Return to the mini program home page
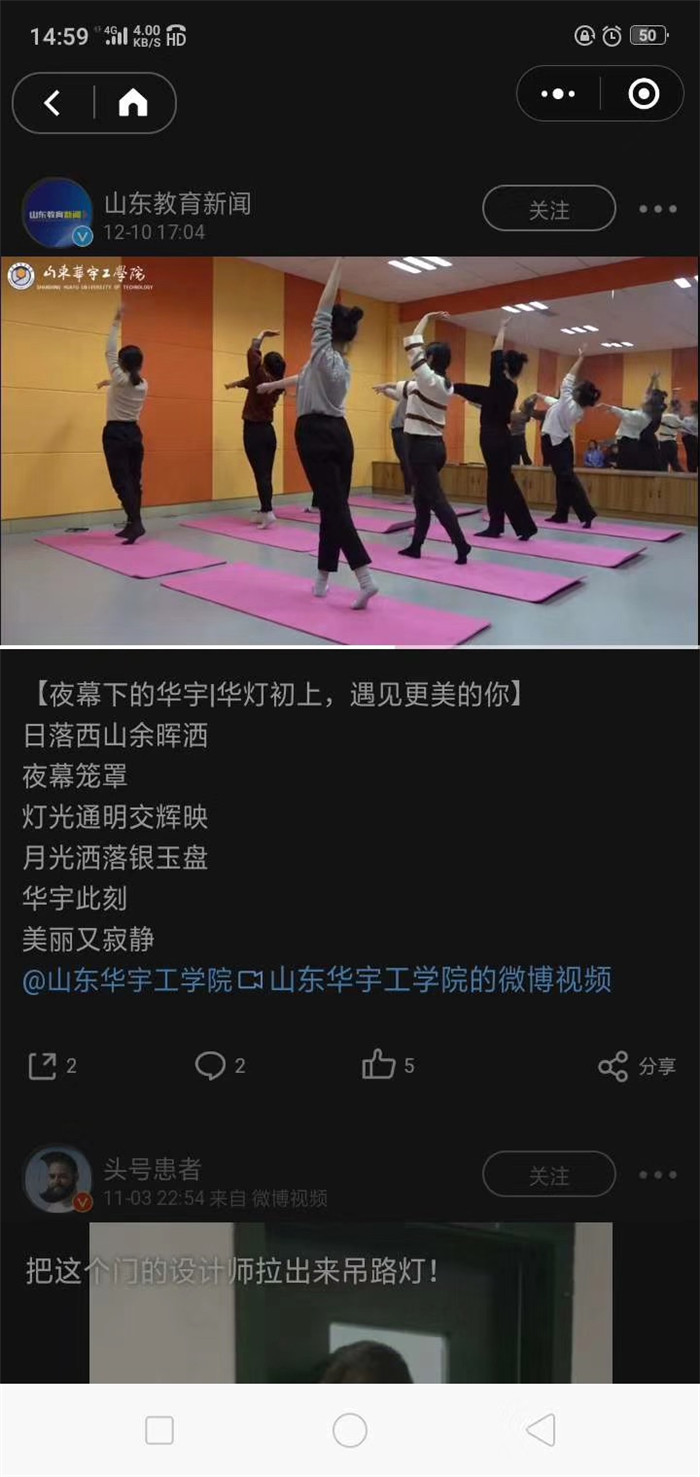This screenshot has height=1477, width=700. [133, 103]
